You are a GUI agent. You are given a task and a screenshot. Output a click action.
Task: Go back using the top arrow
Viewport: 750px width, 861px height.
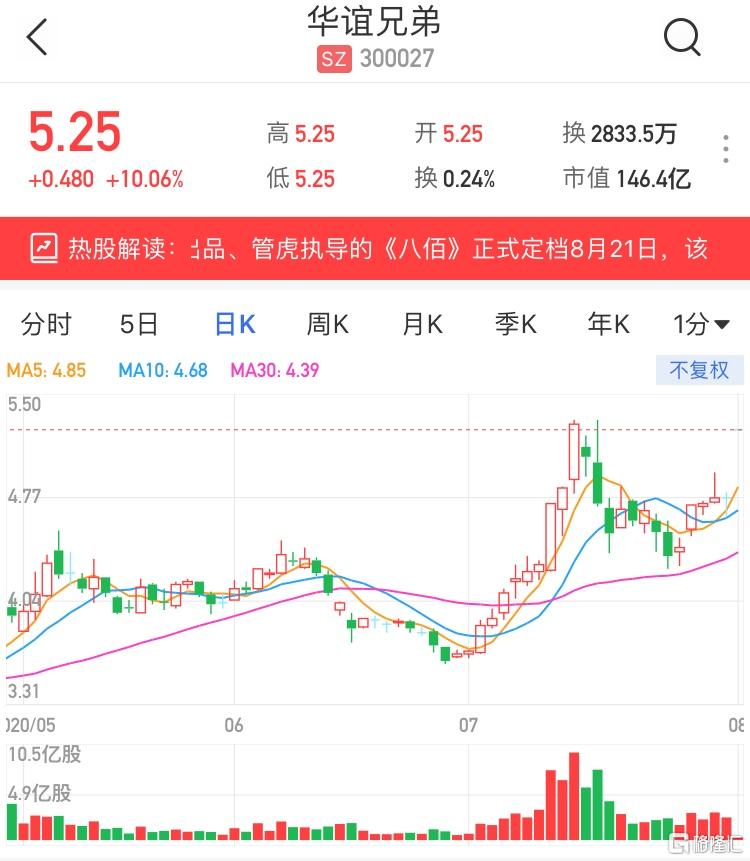click(x=37, y=38)
